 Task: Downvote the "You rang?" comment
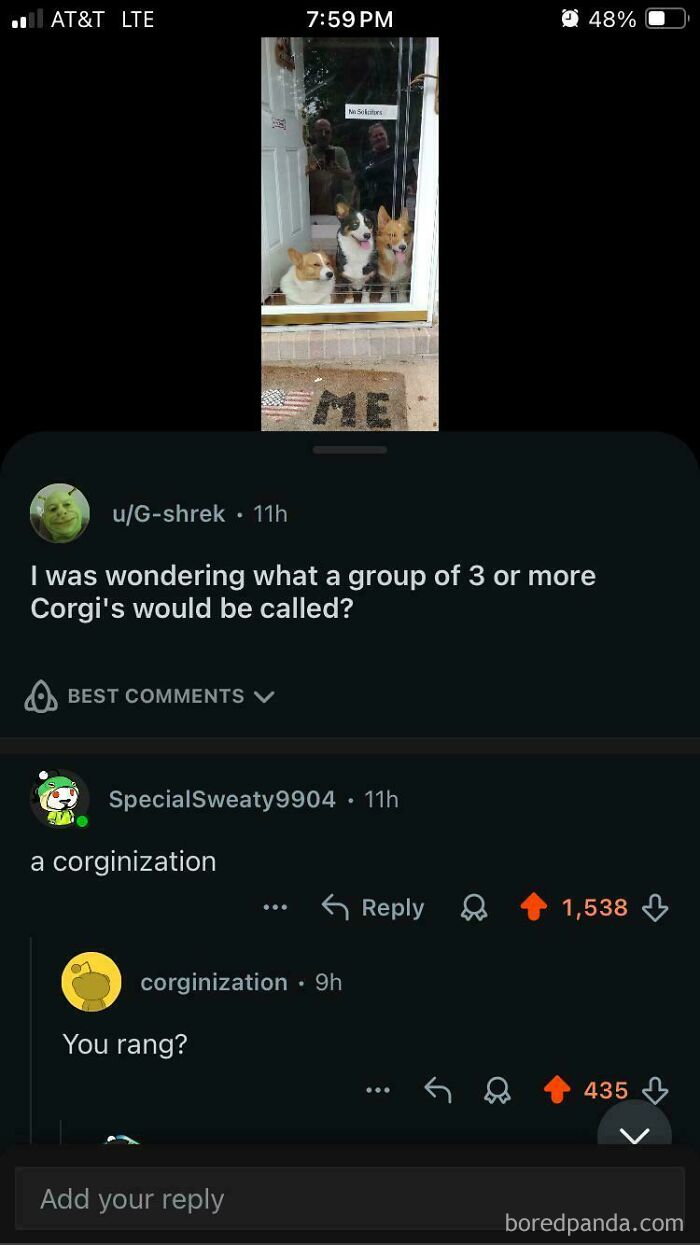coord(655,1090)
